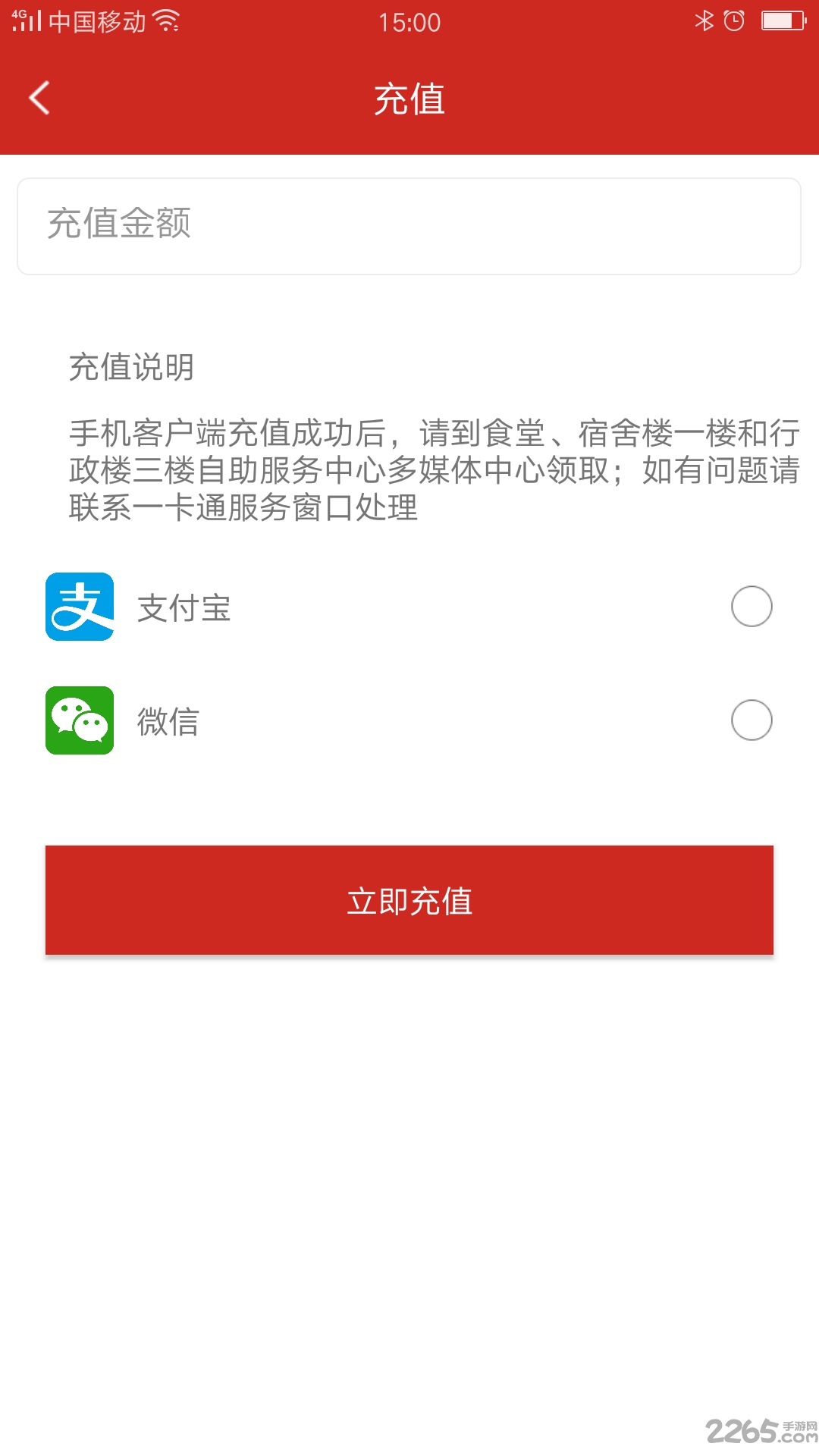
Task: Tap the Bluetooth icon in the status bar
Action: 705,22
